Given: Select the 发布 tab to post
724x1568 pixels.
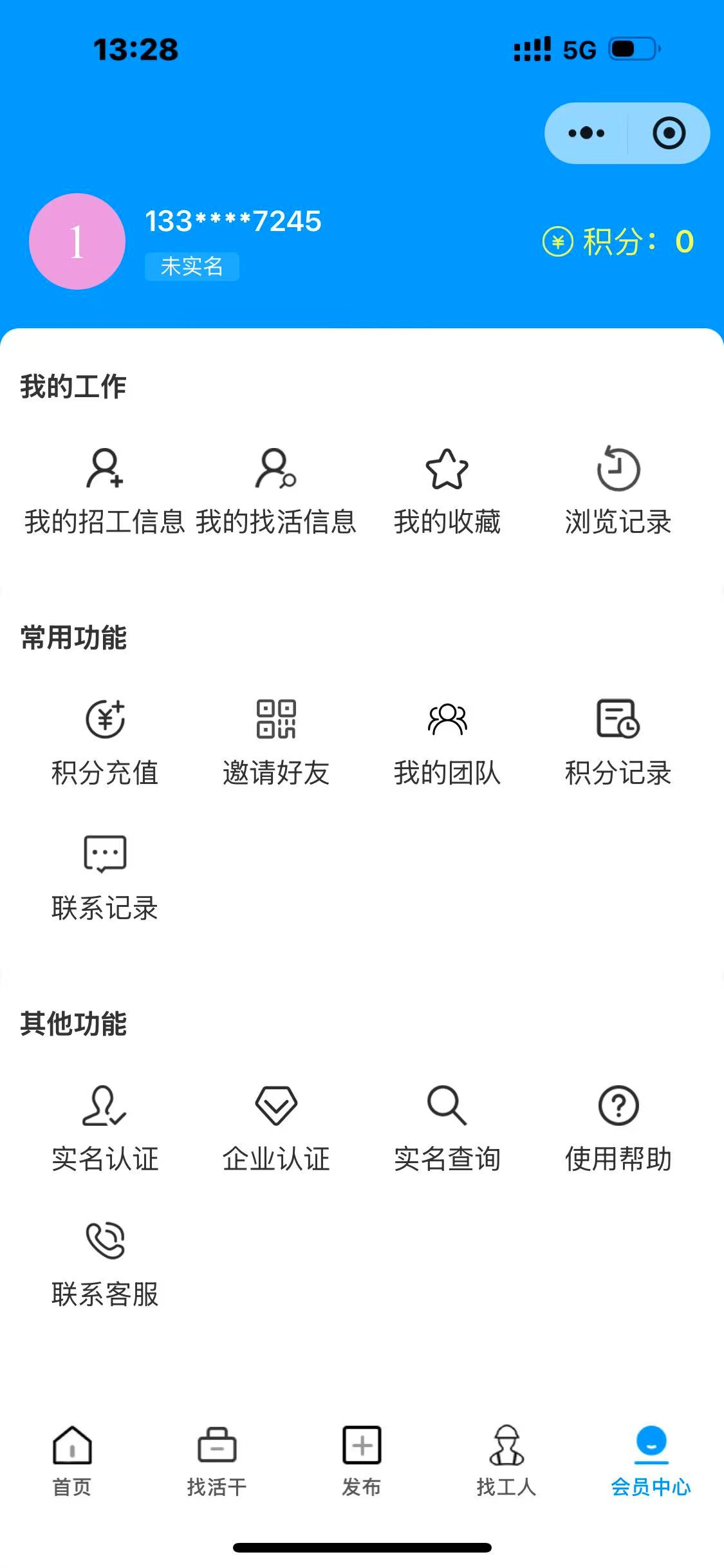Looking at the screenshot, I should point(362,1461).
